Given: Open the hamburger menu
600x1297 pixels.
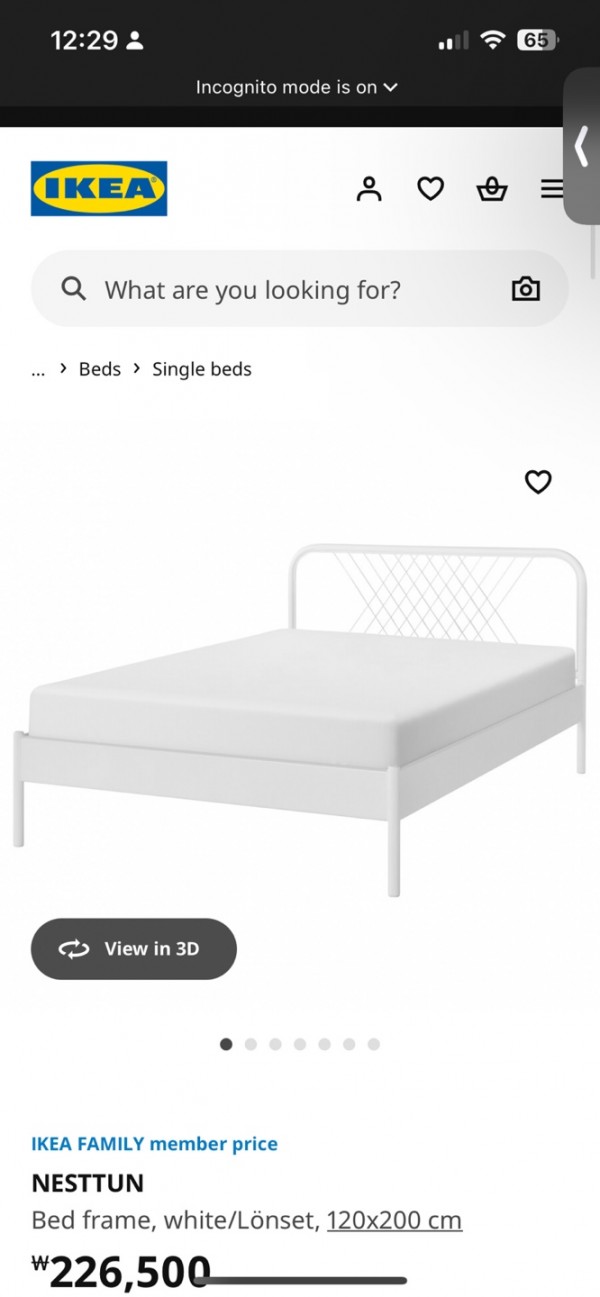Looking at the screenshot, I should pyautogui.click(x=552, y=188).
